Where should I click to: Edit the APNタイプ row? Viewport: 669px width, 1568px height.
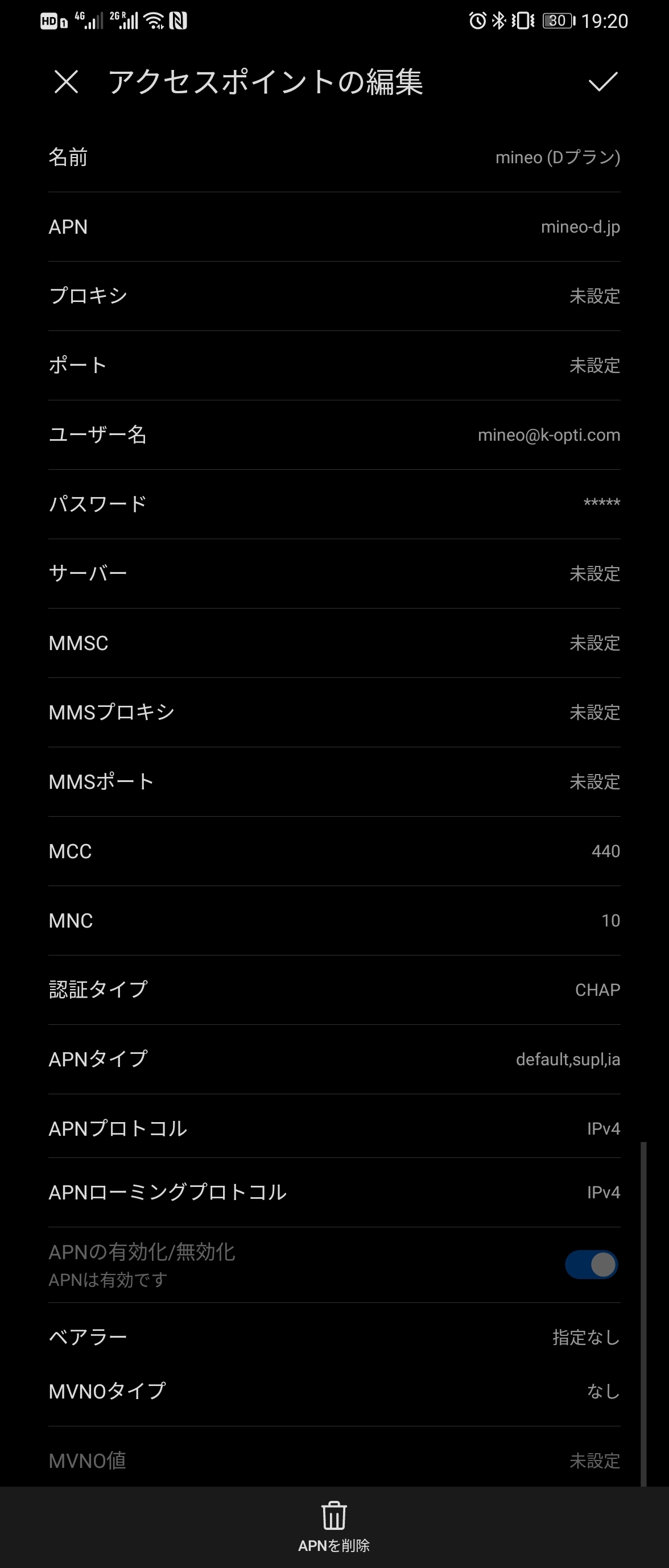point(334,1059)
